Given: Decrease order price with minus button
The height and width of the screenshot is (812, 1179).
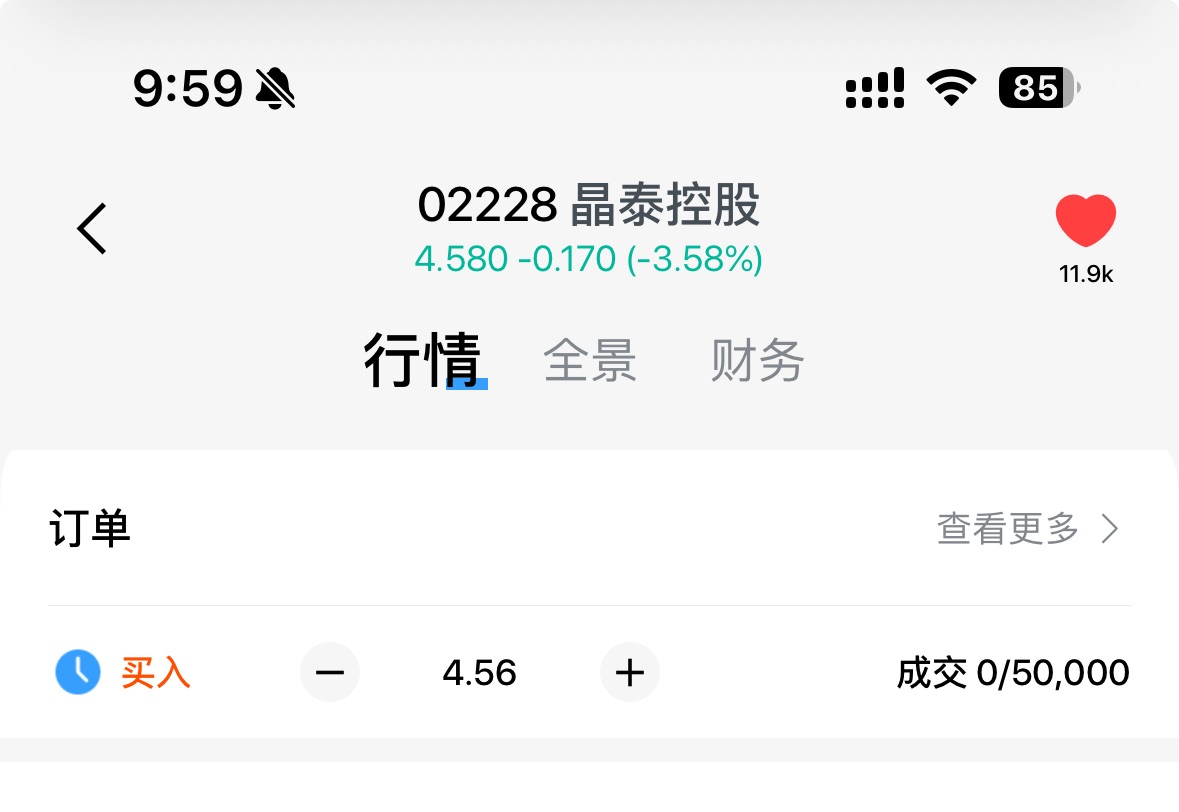Looking at the screenshot, I should [330, 672].
